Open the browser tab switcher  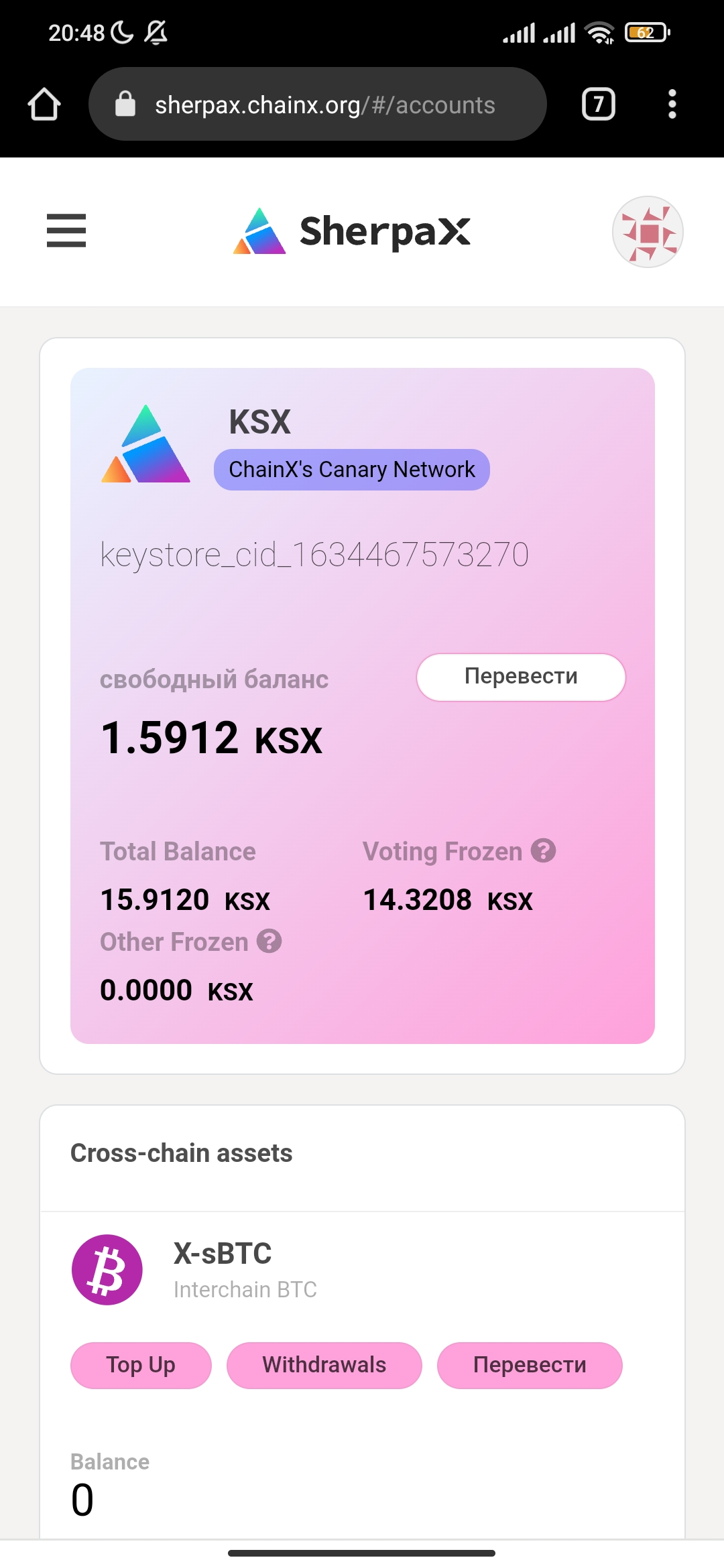(x=599, y=105)
